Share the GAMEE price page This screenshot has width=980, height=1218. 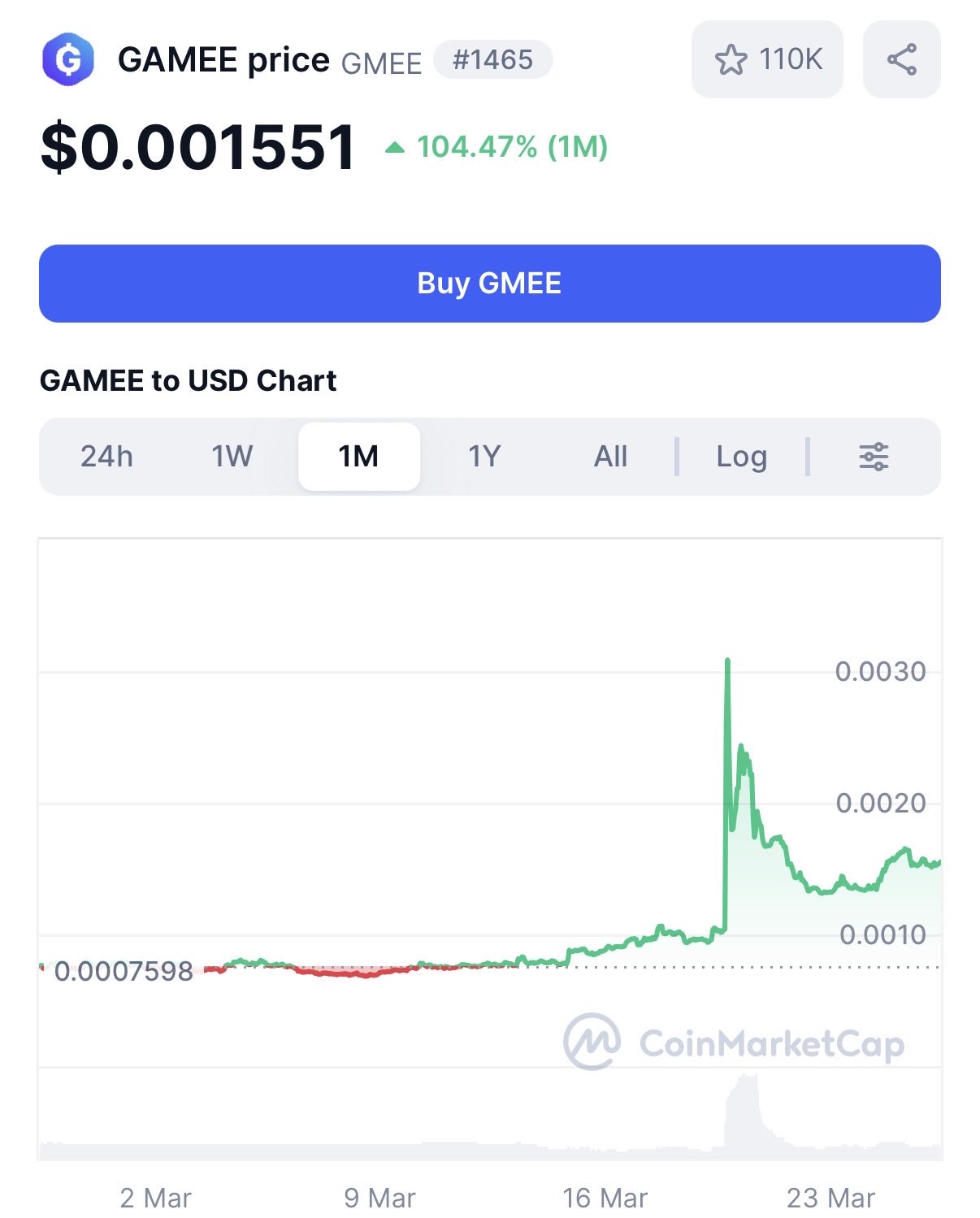(901, 60)
